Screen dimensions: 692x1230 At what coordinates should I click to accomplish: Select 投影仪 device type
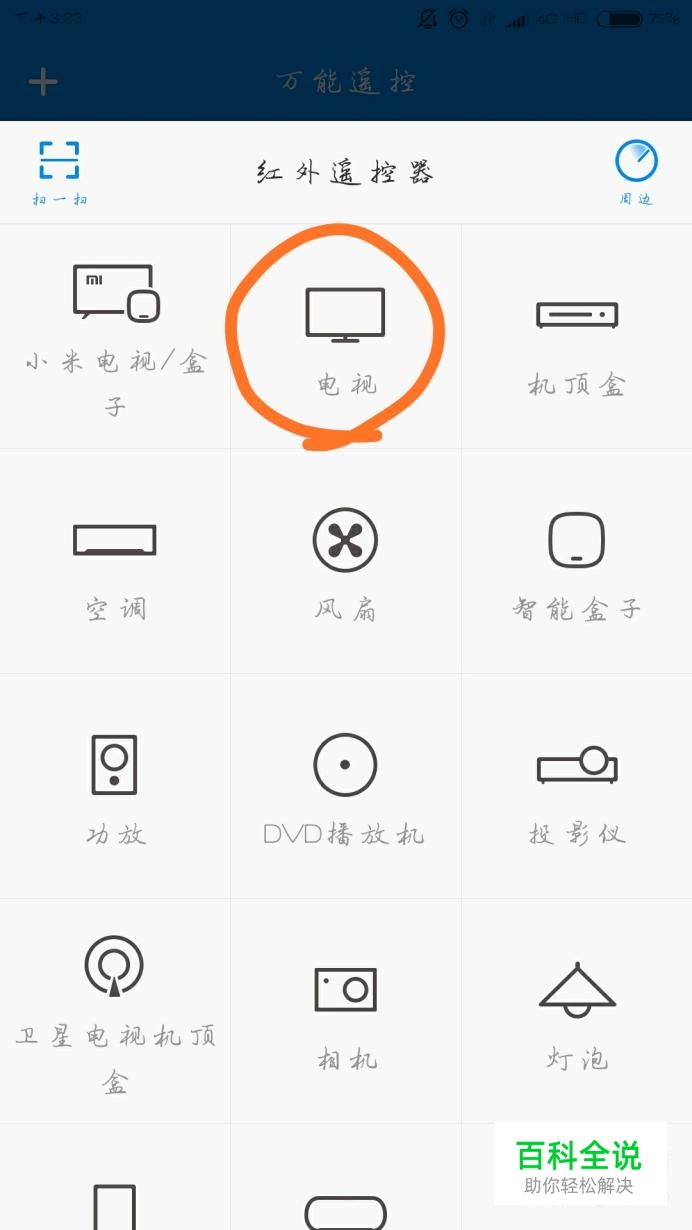[x=577, y=786]
